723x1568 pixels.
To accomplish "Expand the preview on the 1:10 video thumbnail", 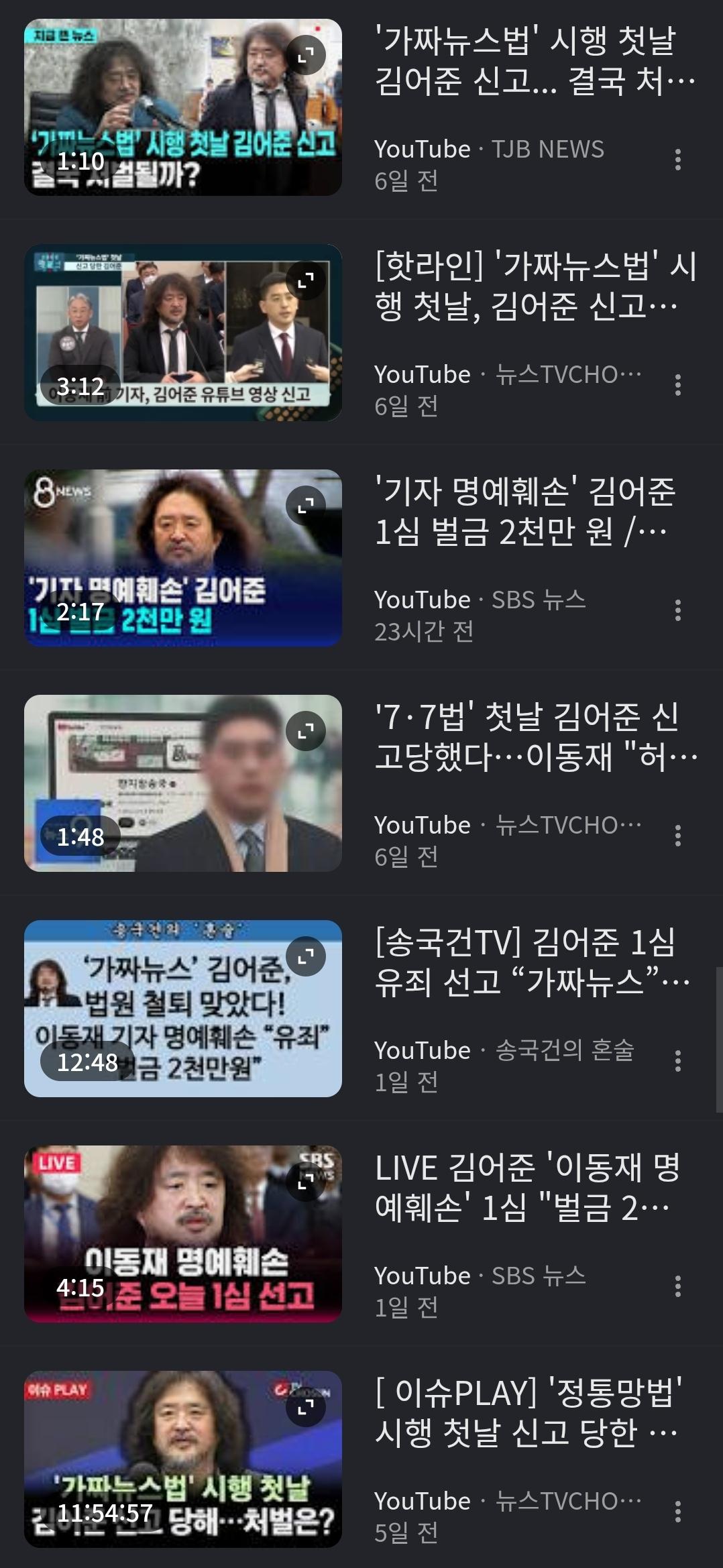I will 306,55.
